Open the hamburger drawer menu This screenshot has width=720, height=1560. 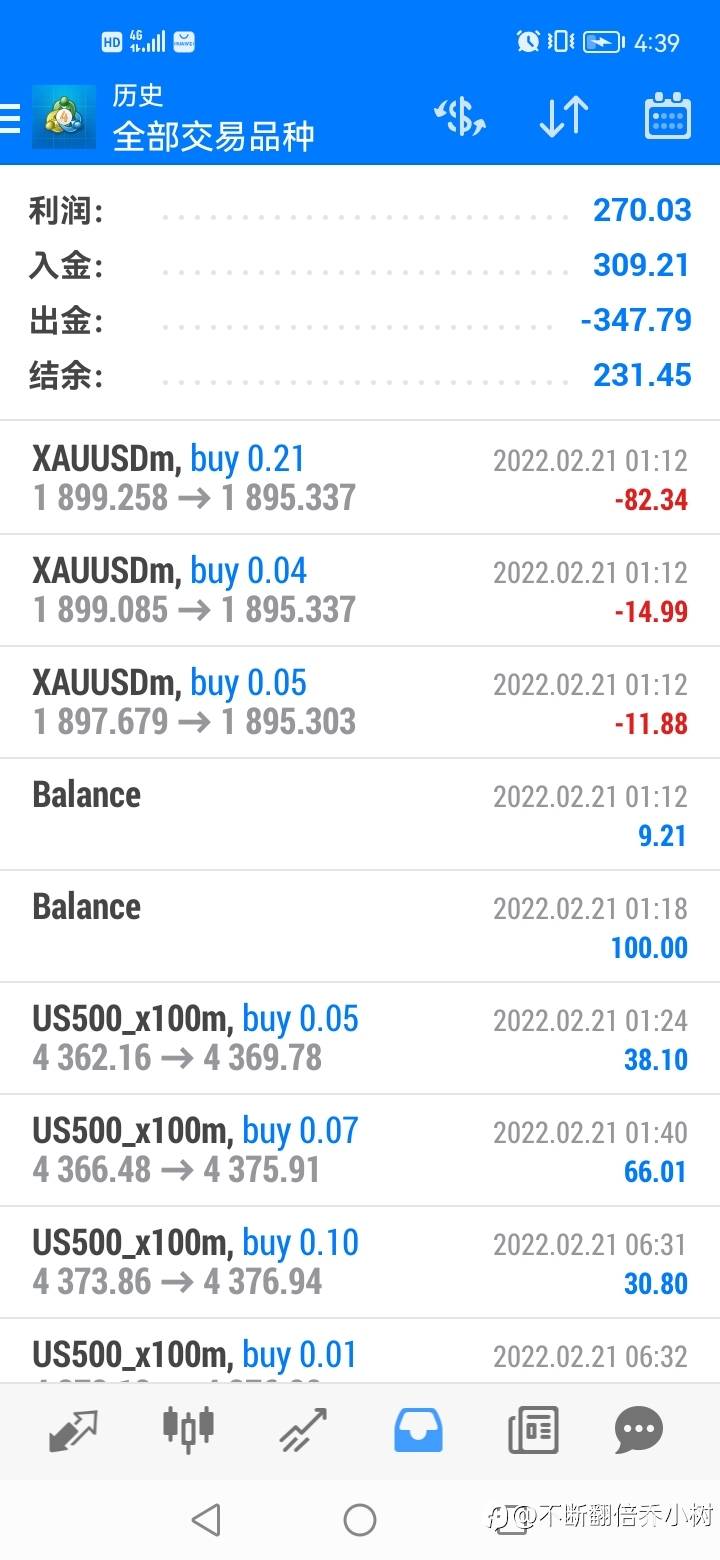10,118
